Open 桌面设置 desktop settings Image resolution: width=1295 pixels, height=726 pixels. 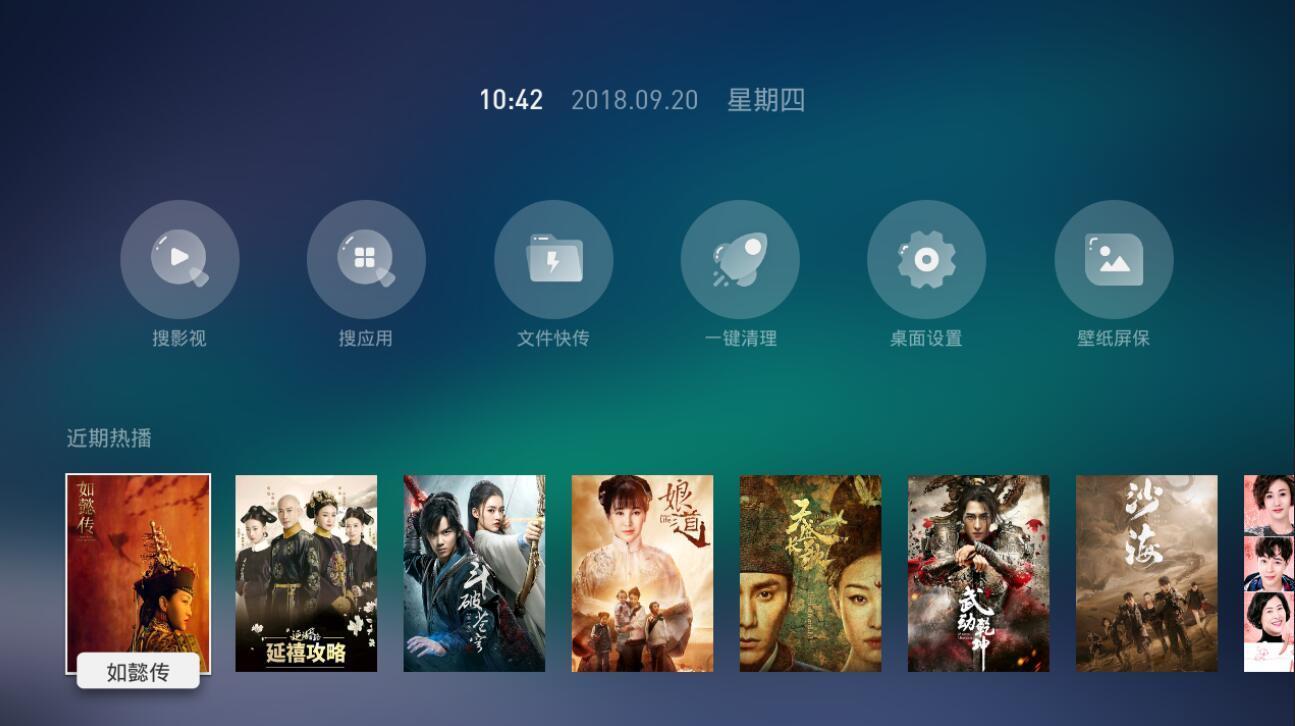pos(926,259)
